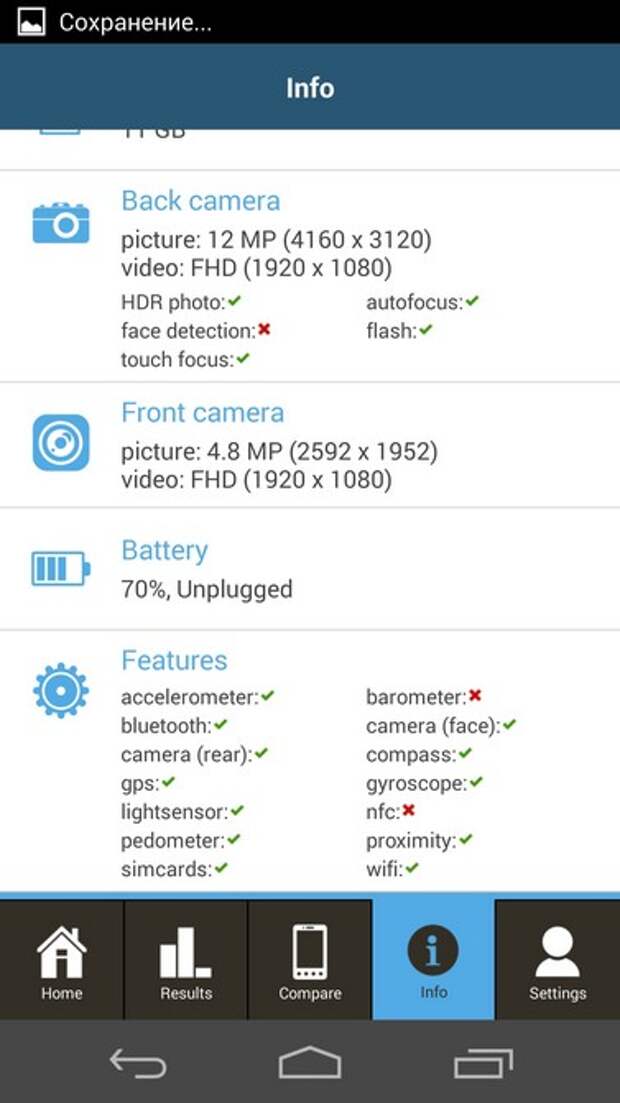Go to the Compare tab
The width and height of the screenshot is (620, 1103).
click(310, 959)
